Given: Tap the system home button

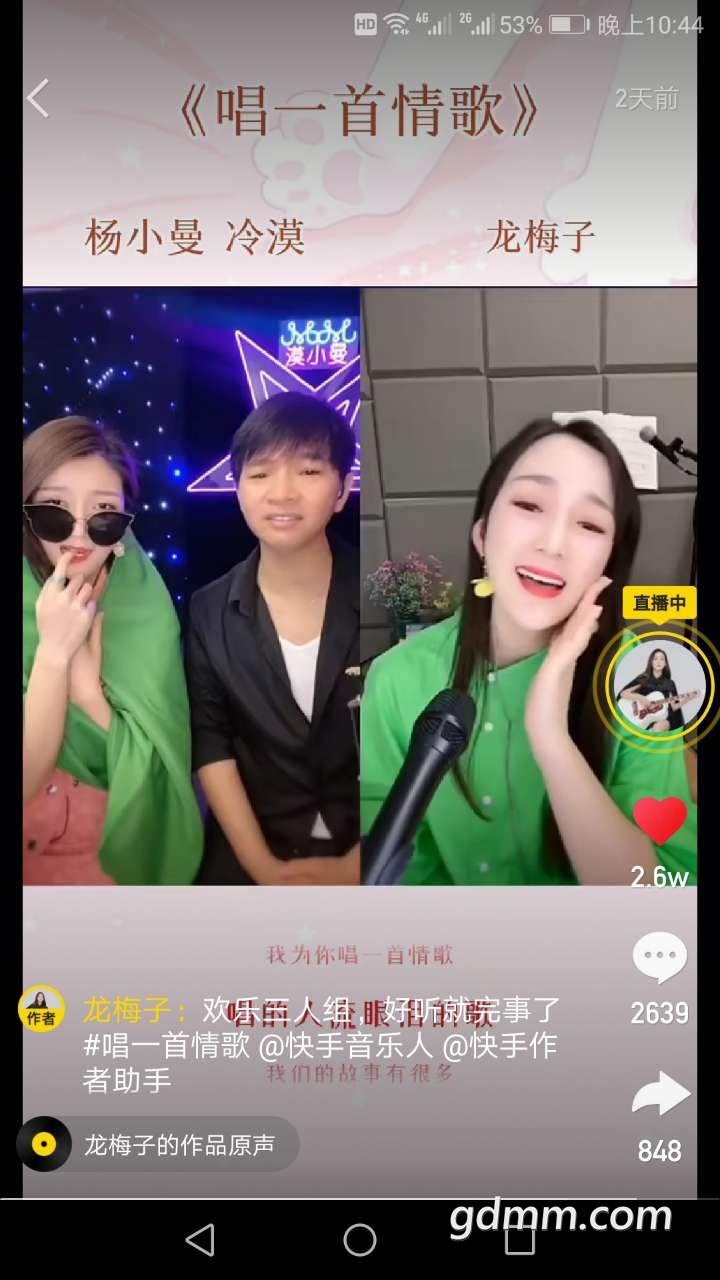Looking at the screenshot, I should [x=360, y=1240].
